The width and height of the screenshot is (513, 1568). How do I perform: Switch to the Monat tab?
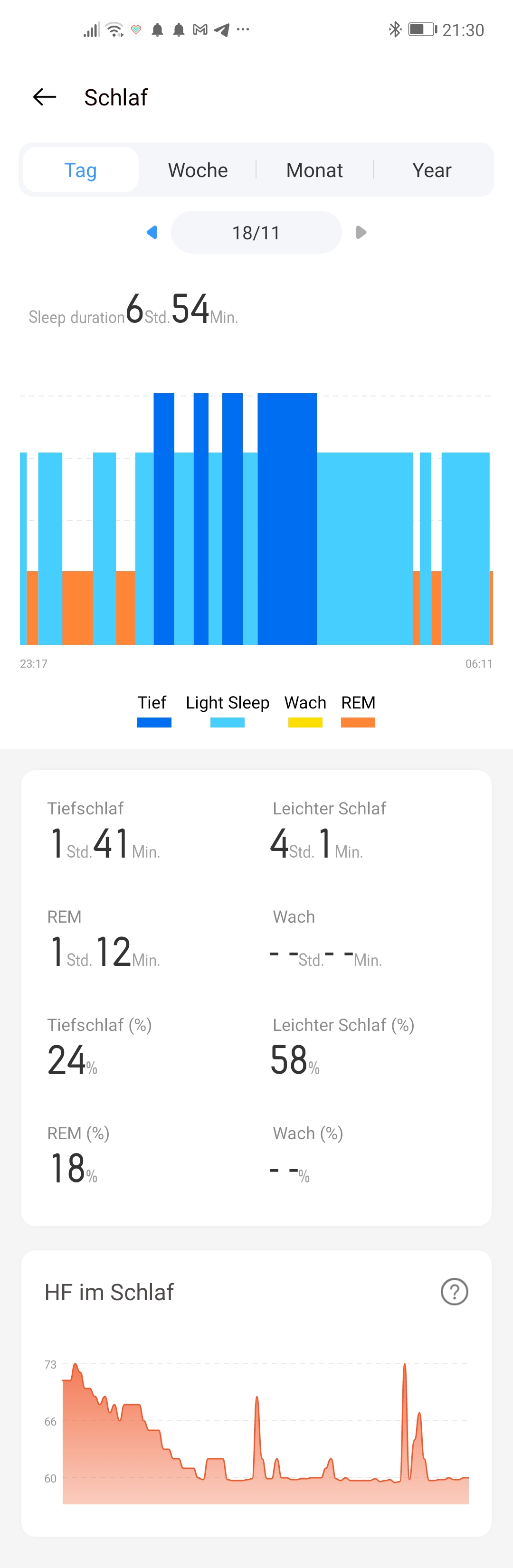click(x=314, y=170)
